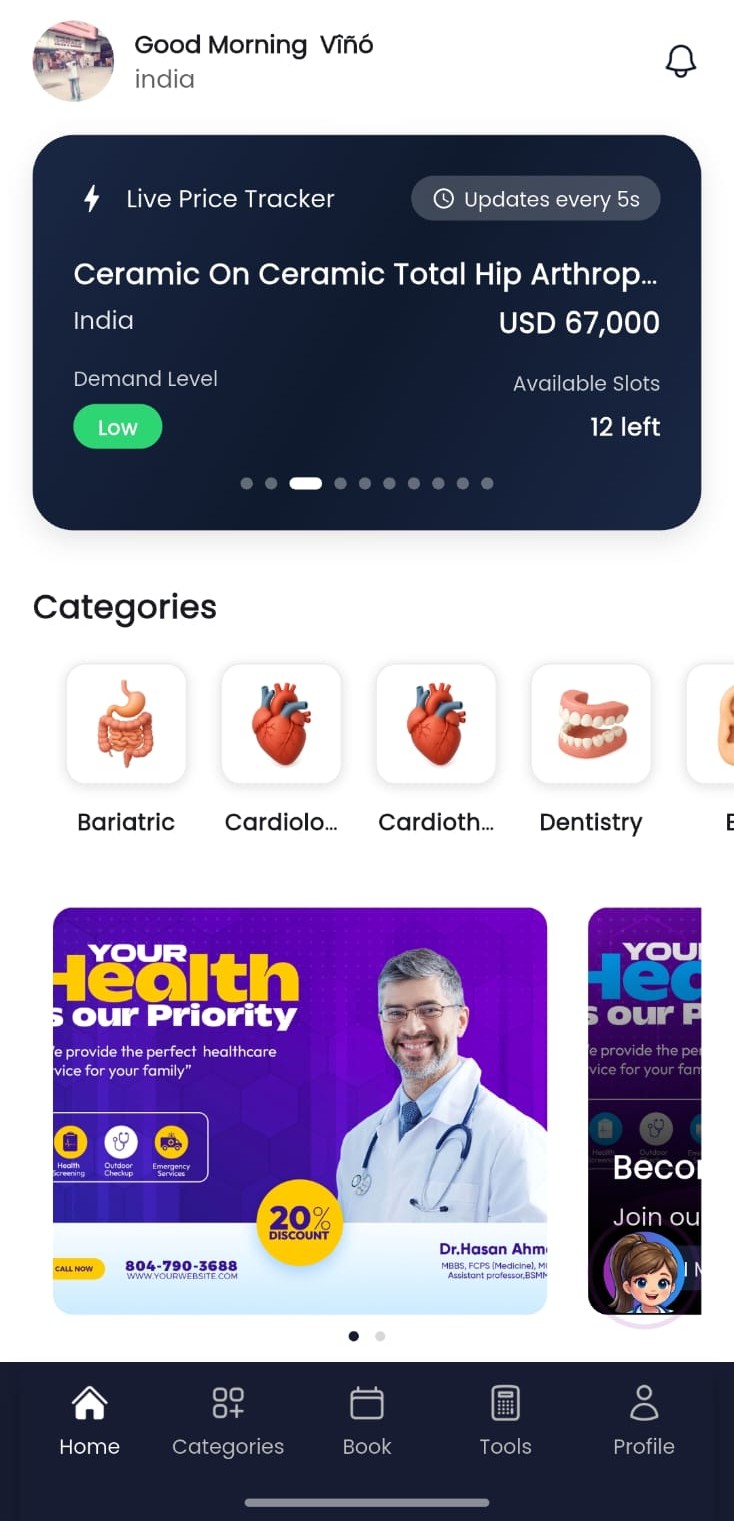Open the Tools tab
The height and width of the screenshot is (1521, 734).
pyautogui.click(x=505, y=1421)
